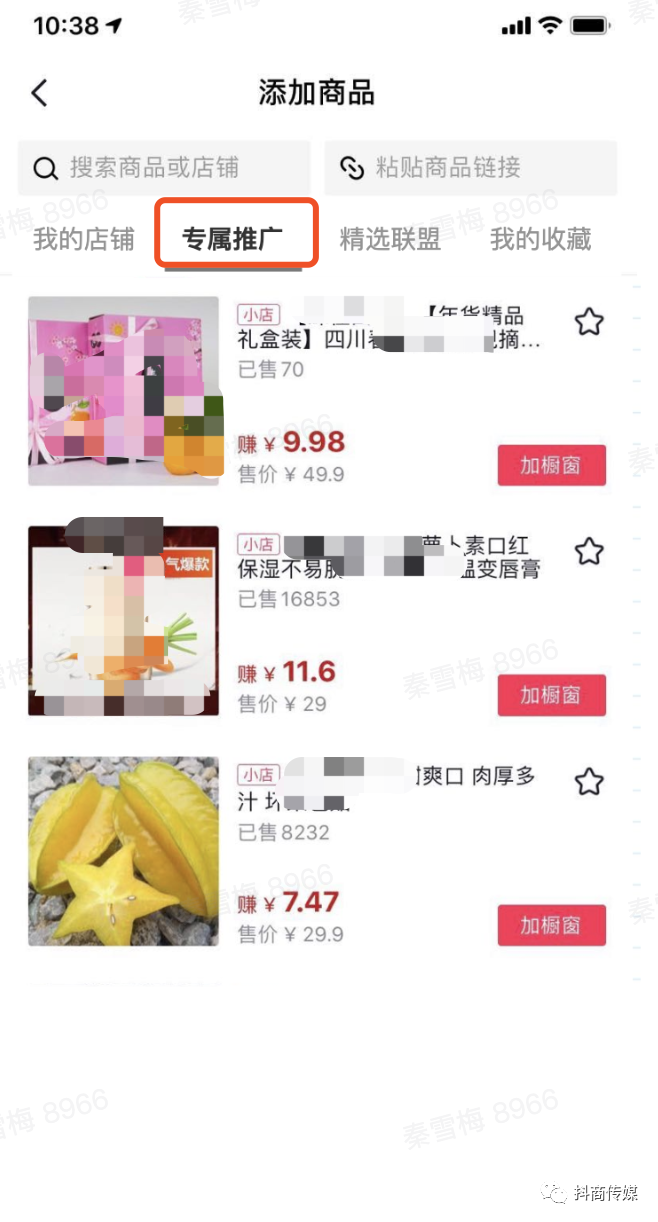Open the lipstick product image
Image resolution: width=658 pixels, height=1222 pixels.
pos(123,621)
